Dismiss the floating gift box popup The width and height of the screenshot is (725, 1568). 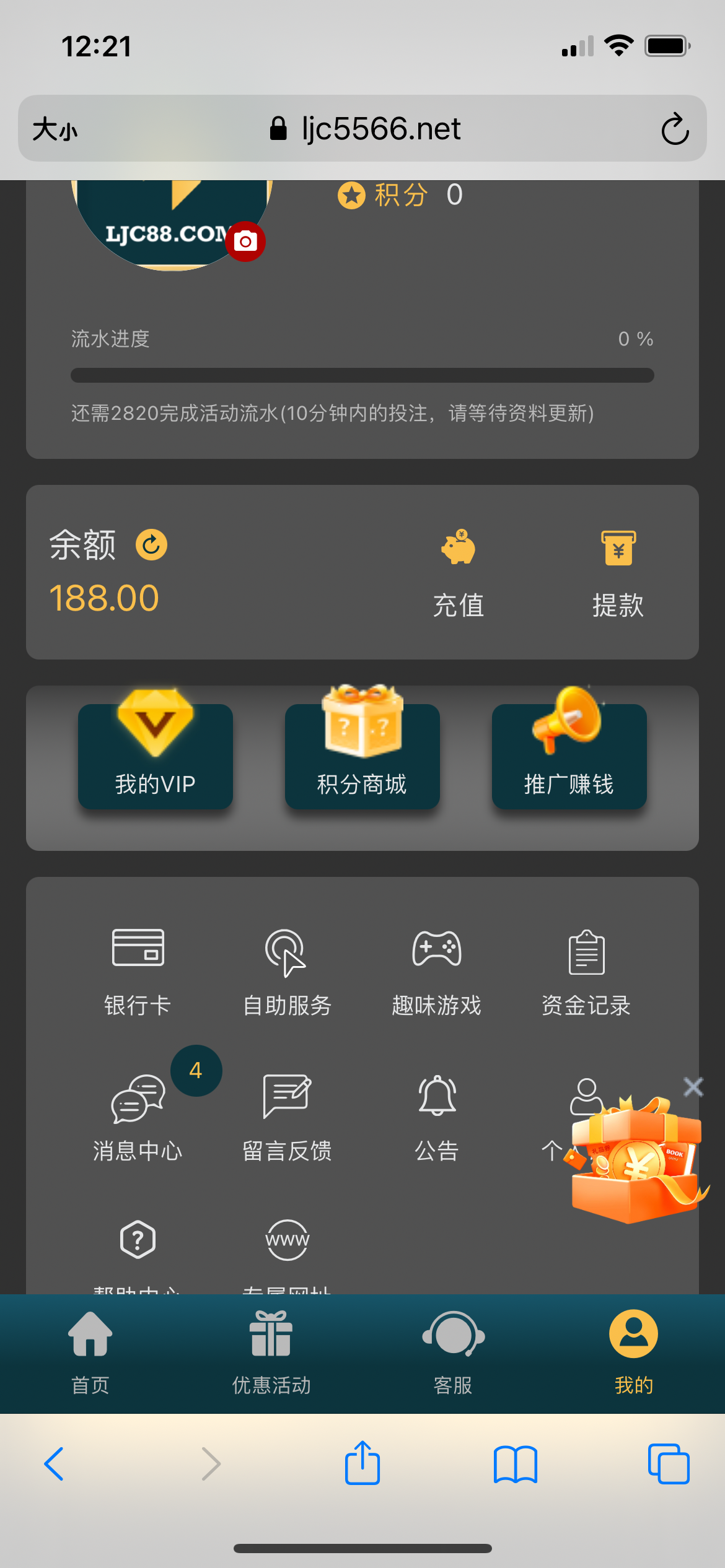coord(693,1087)
